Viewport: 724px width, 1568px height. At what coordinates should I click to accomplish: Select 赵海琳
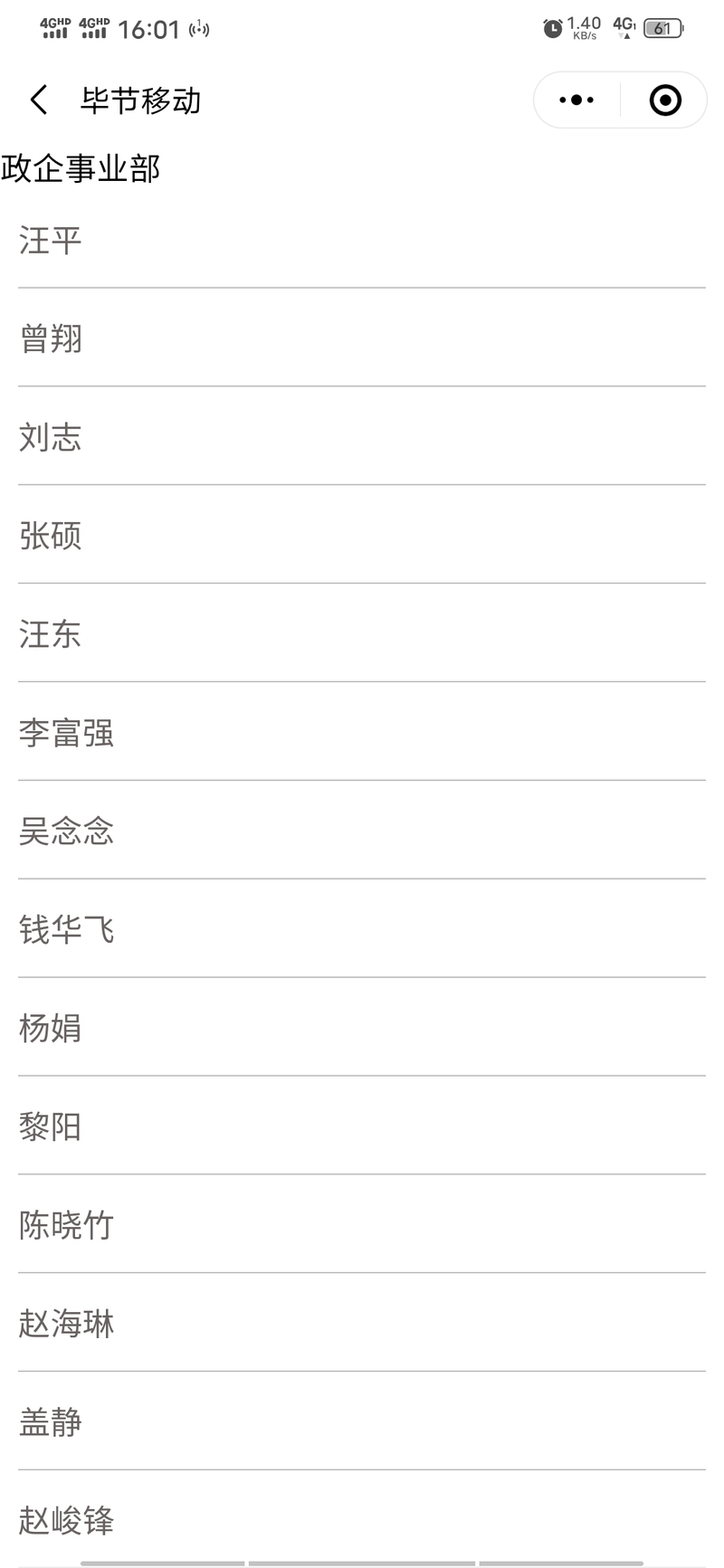click(x=362, y=1324)
